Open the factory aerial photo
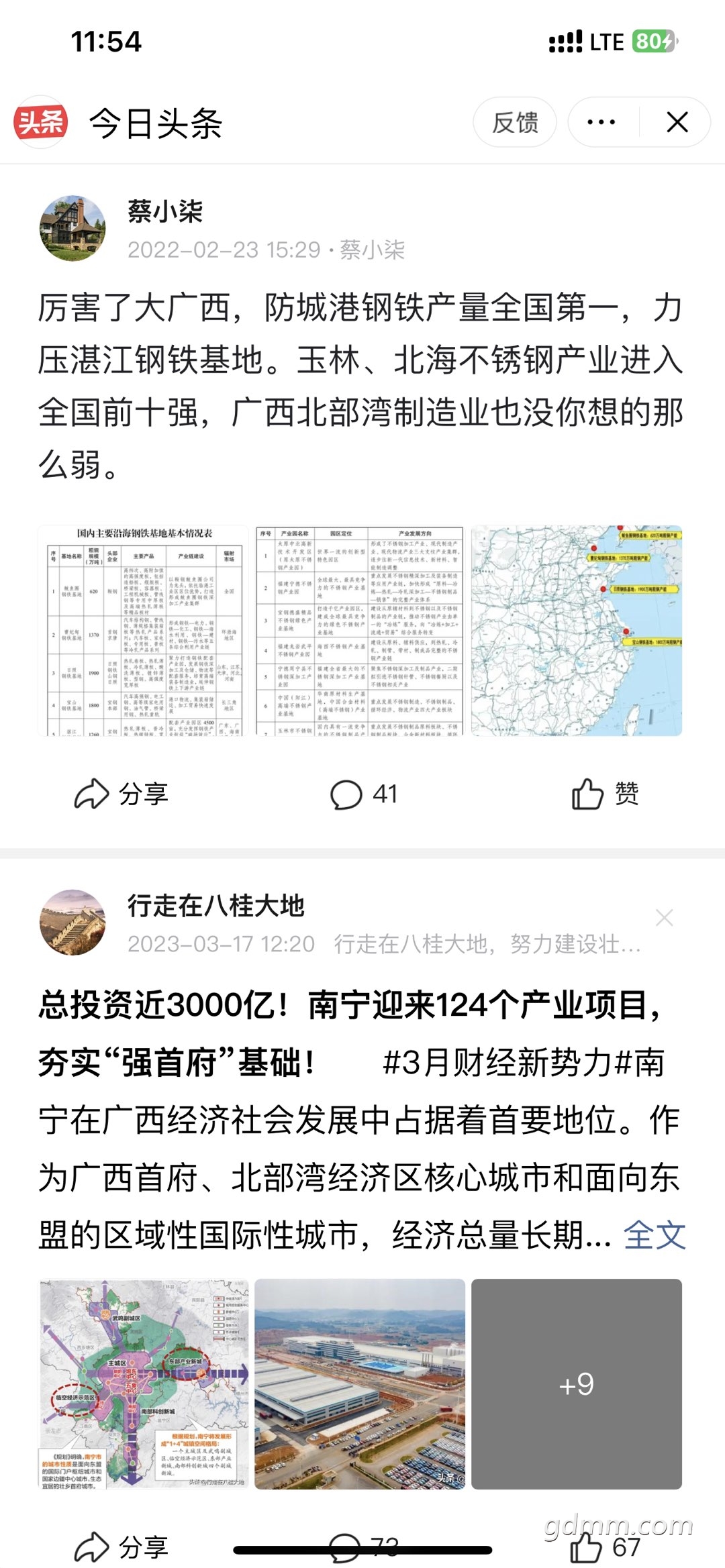Screen dimensions: 725x1568 [x=360, y=1383]
